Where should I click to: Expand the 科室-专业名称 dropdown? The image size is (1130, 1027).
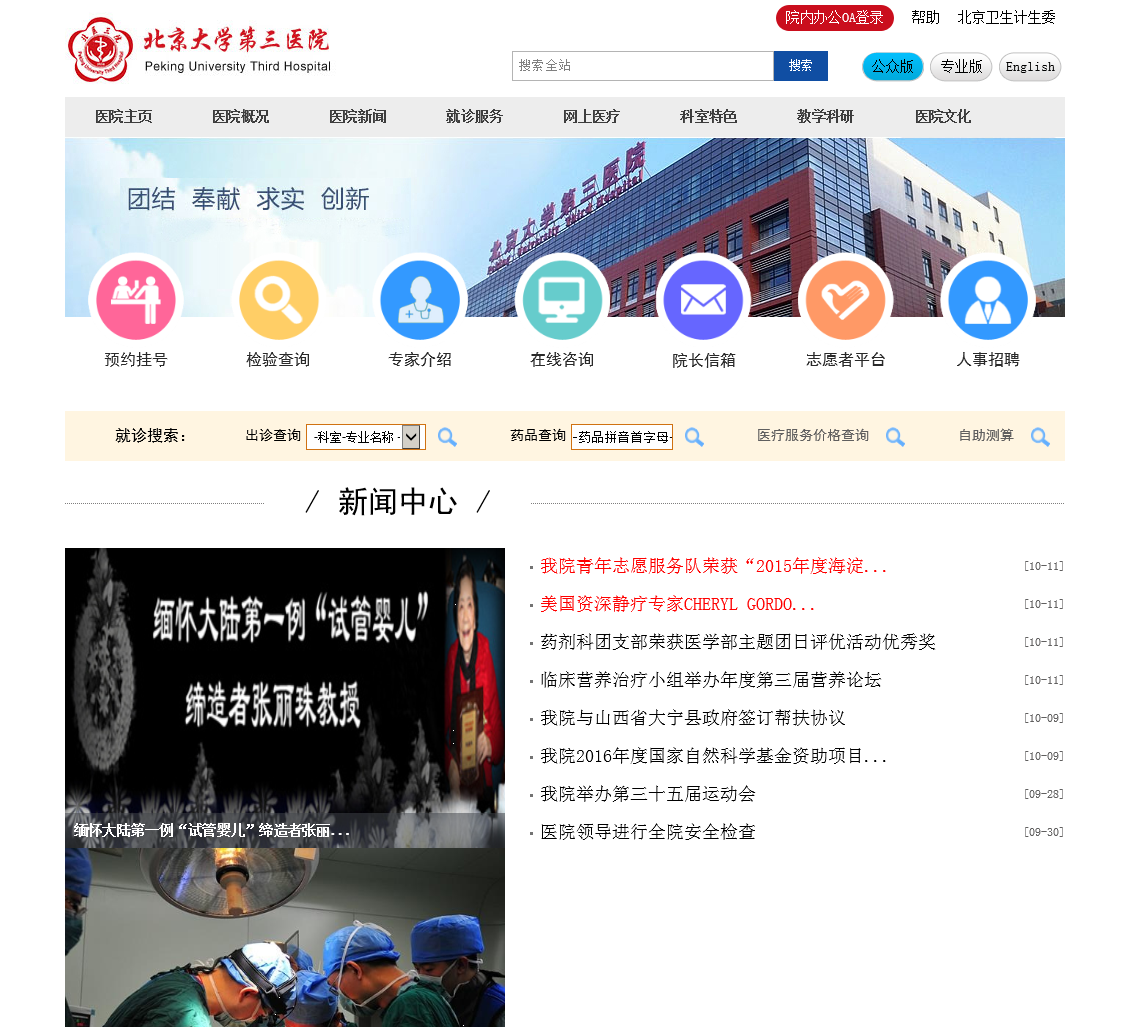(365, 437)
